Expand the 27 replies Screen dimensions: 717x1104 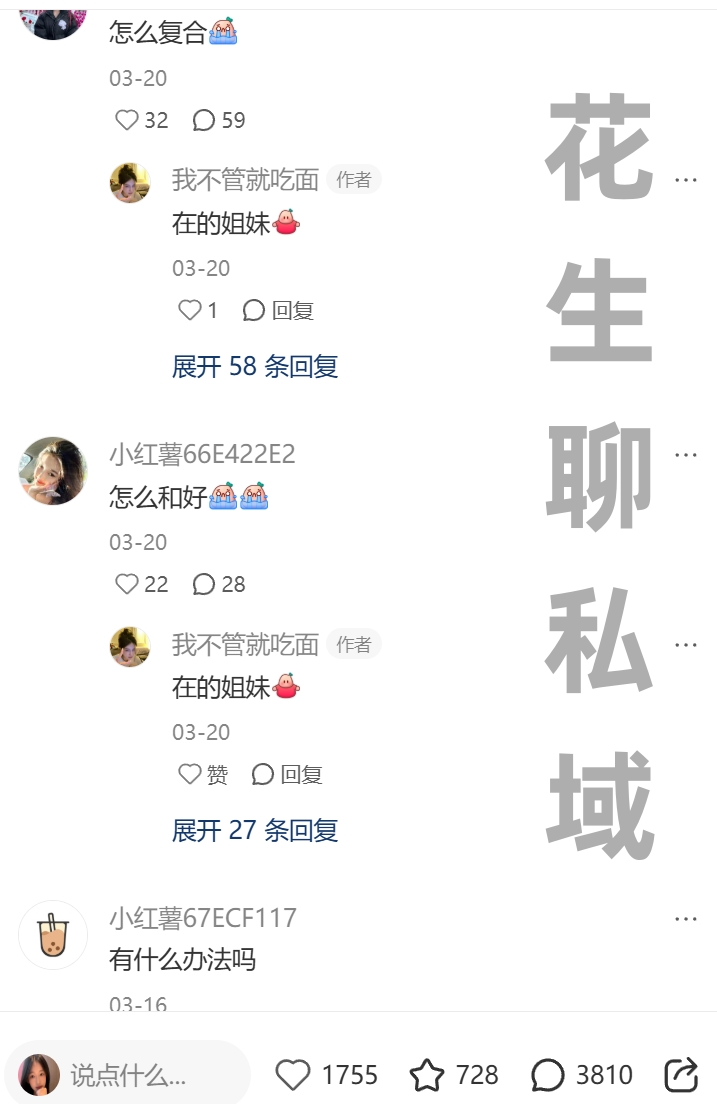tap(254, 830)
